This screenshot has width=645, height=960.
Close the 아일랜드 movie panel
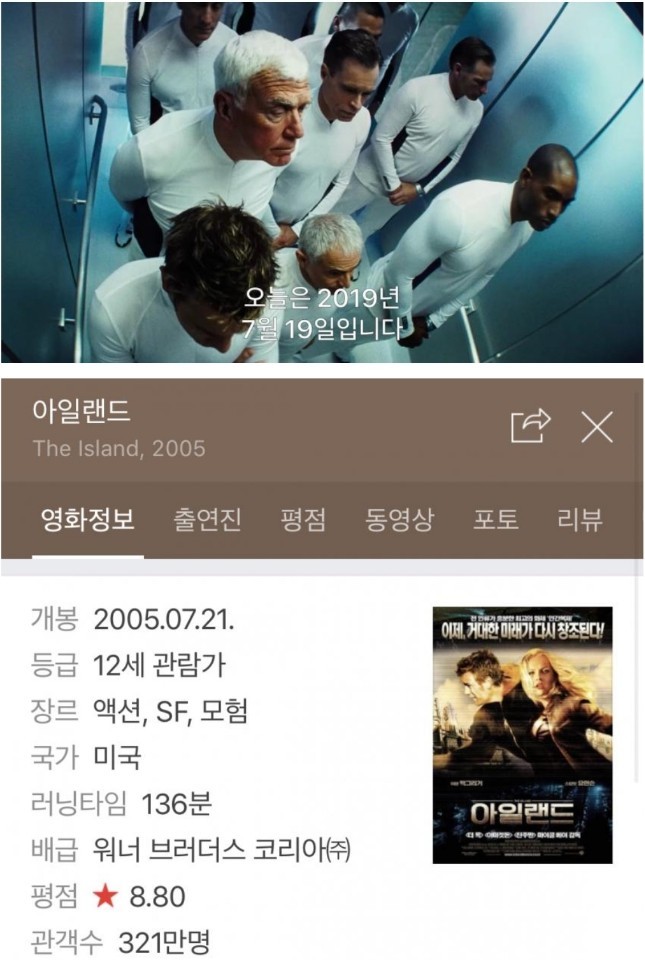[597, 427]
